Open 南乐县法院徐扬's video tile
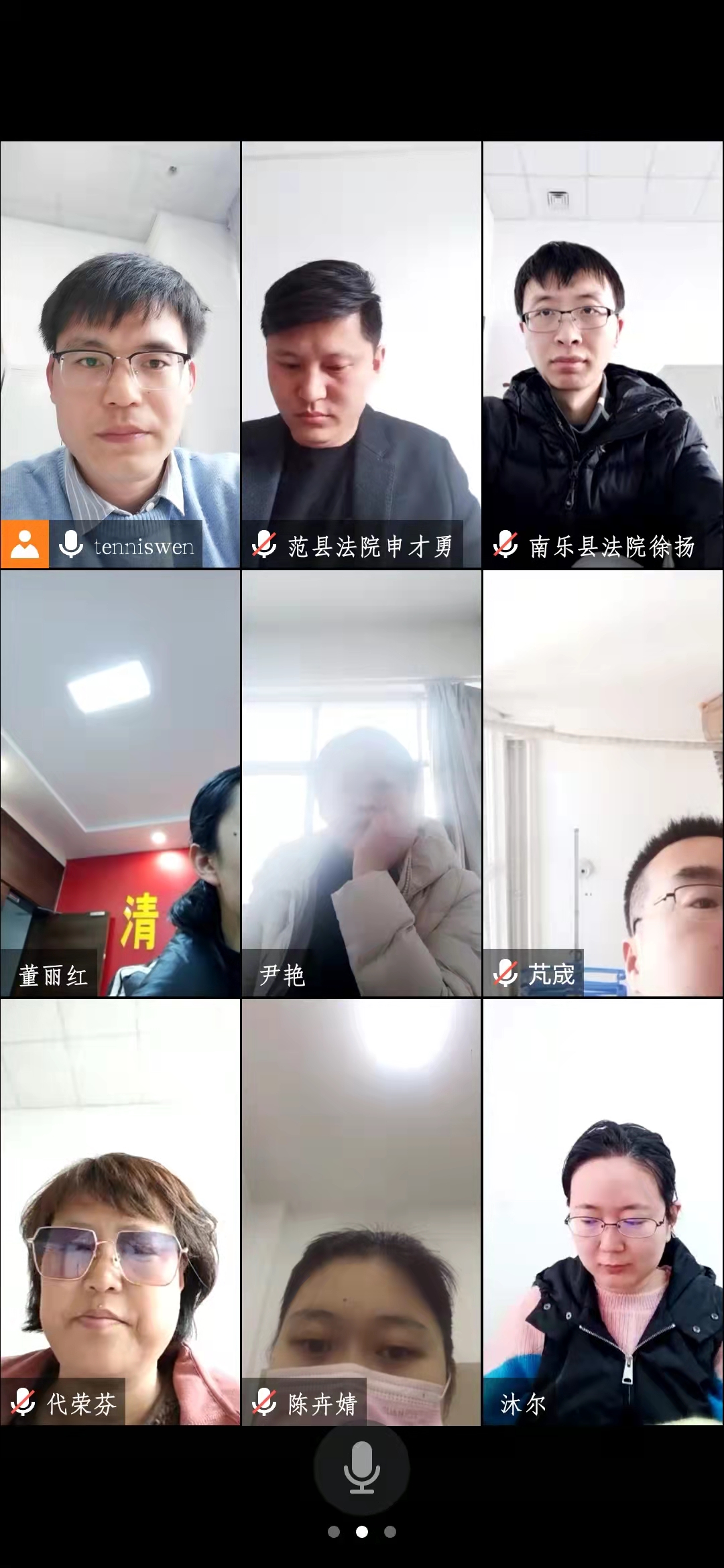 [x=603, y=354]
